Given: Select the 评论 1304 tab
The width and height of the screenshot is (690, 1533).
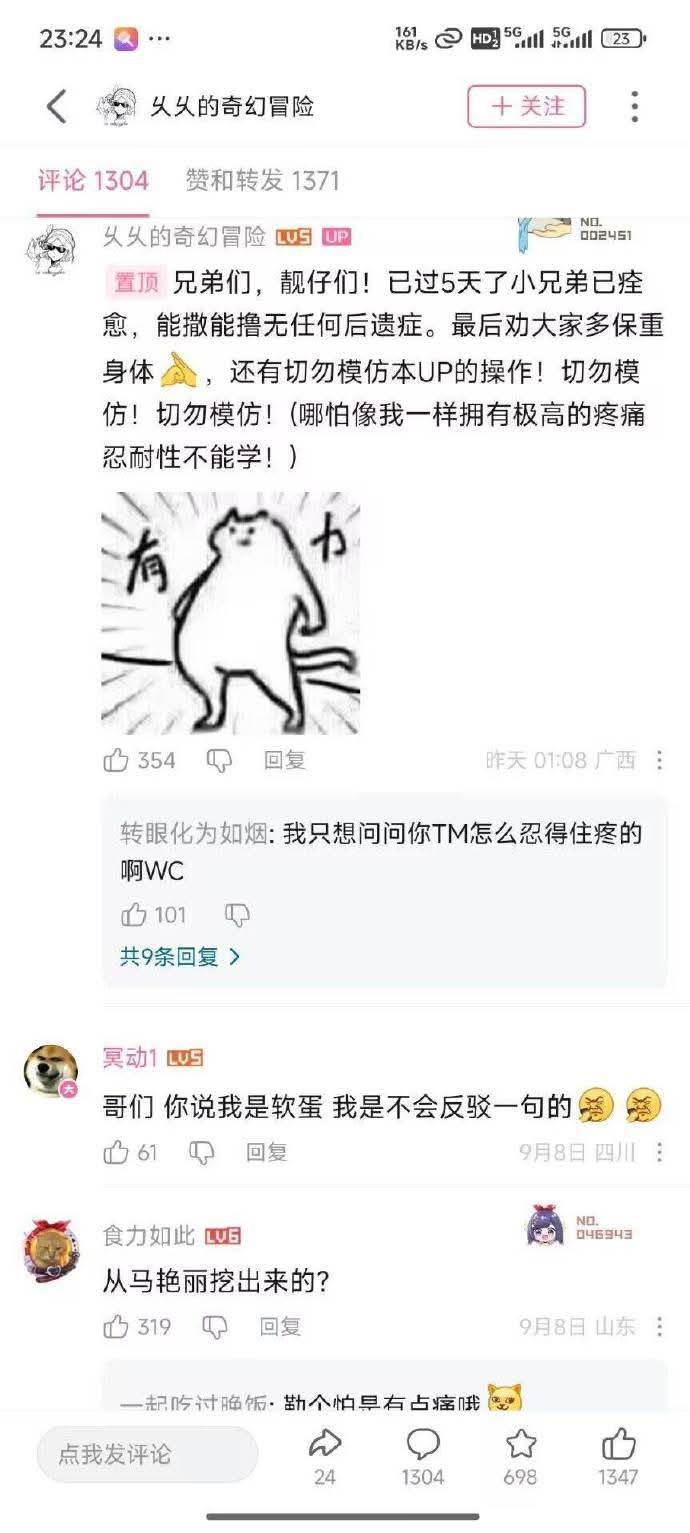Looking at the screenshot, I should pos(93,180).
